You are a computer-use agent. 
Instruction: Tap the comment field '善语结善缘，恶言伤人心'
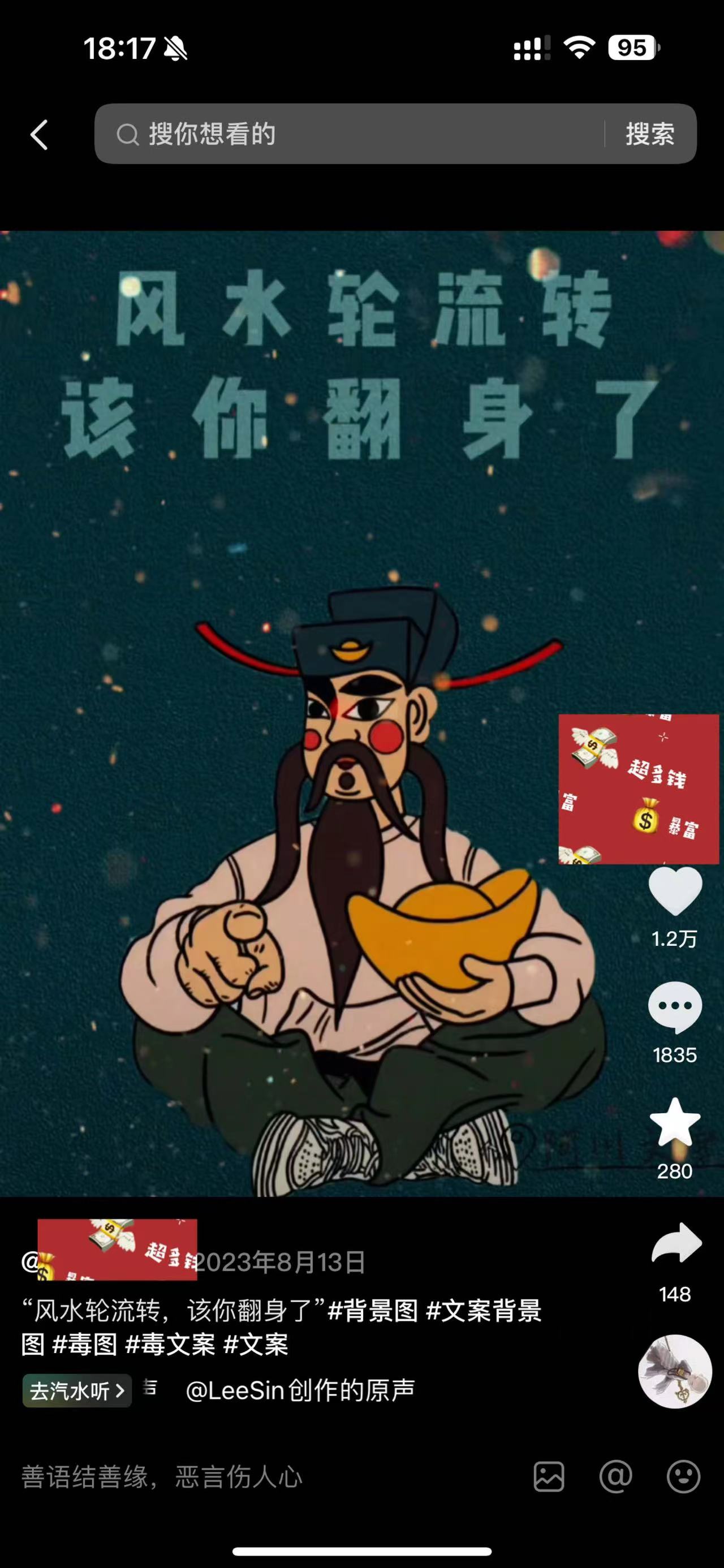click(x=244, y=1477)
